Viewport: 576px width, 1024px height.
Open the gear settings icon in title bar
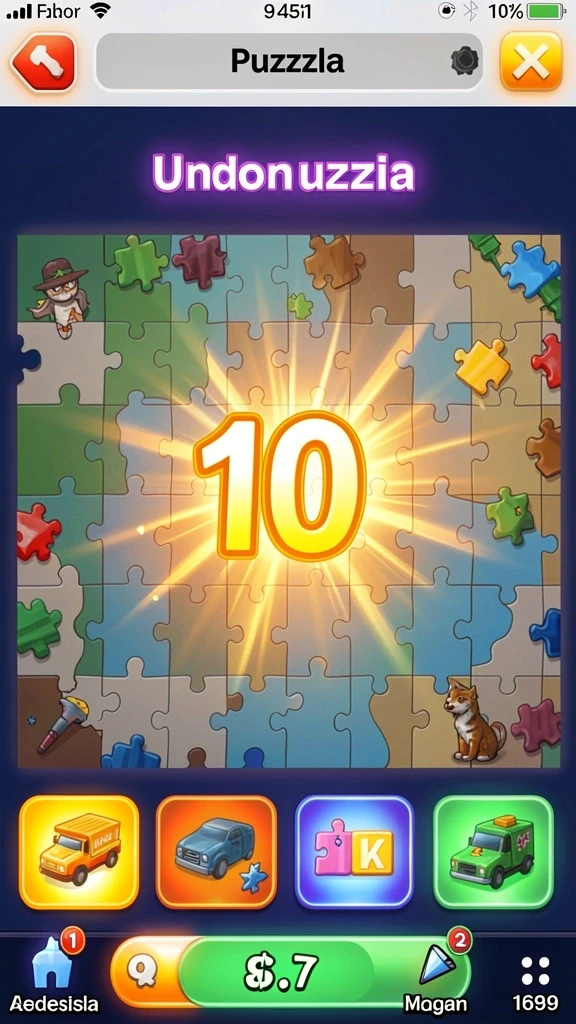coord(465,61)
